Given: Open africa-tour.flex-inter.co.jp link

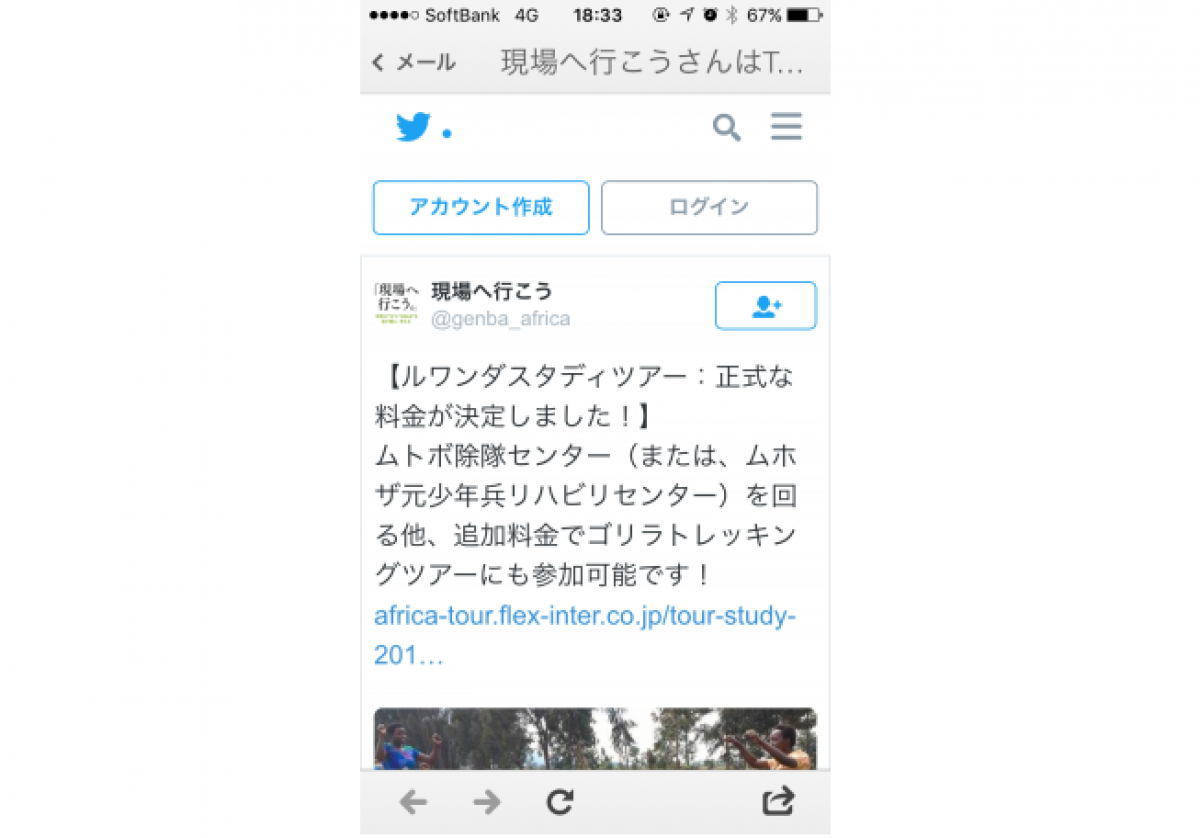Looking at the screenshot, I should coord(585,616).
